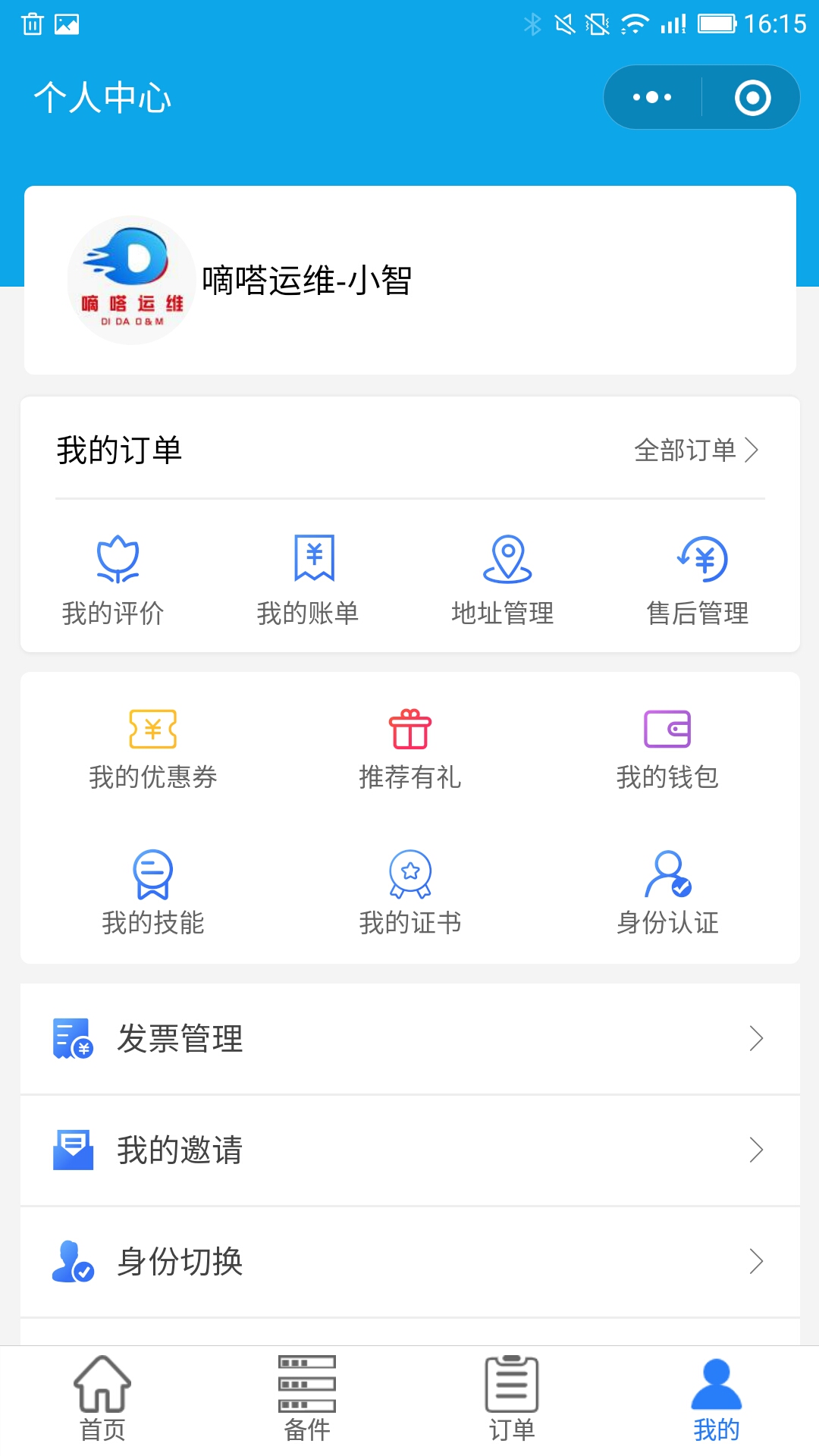Open the 嘀嗒运维-小智 profile card
This screenshot has height=1456, width=819.
(410, 280)
